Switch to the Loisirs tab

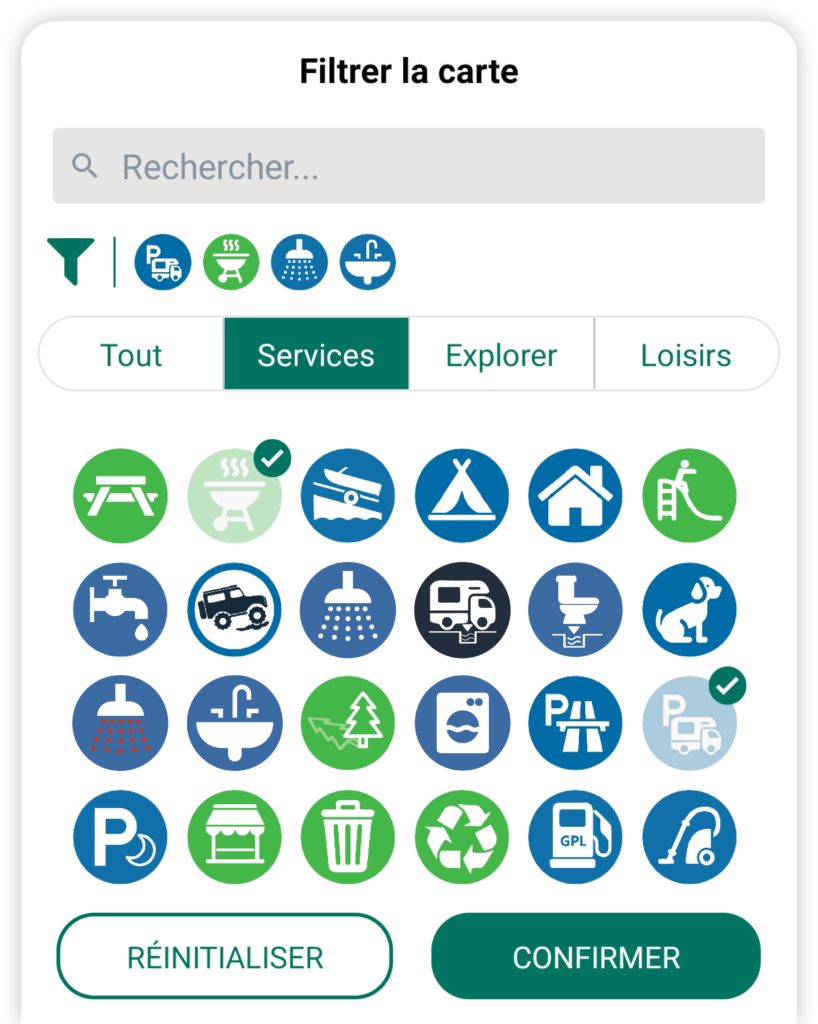click(x=686, y=355)
